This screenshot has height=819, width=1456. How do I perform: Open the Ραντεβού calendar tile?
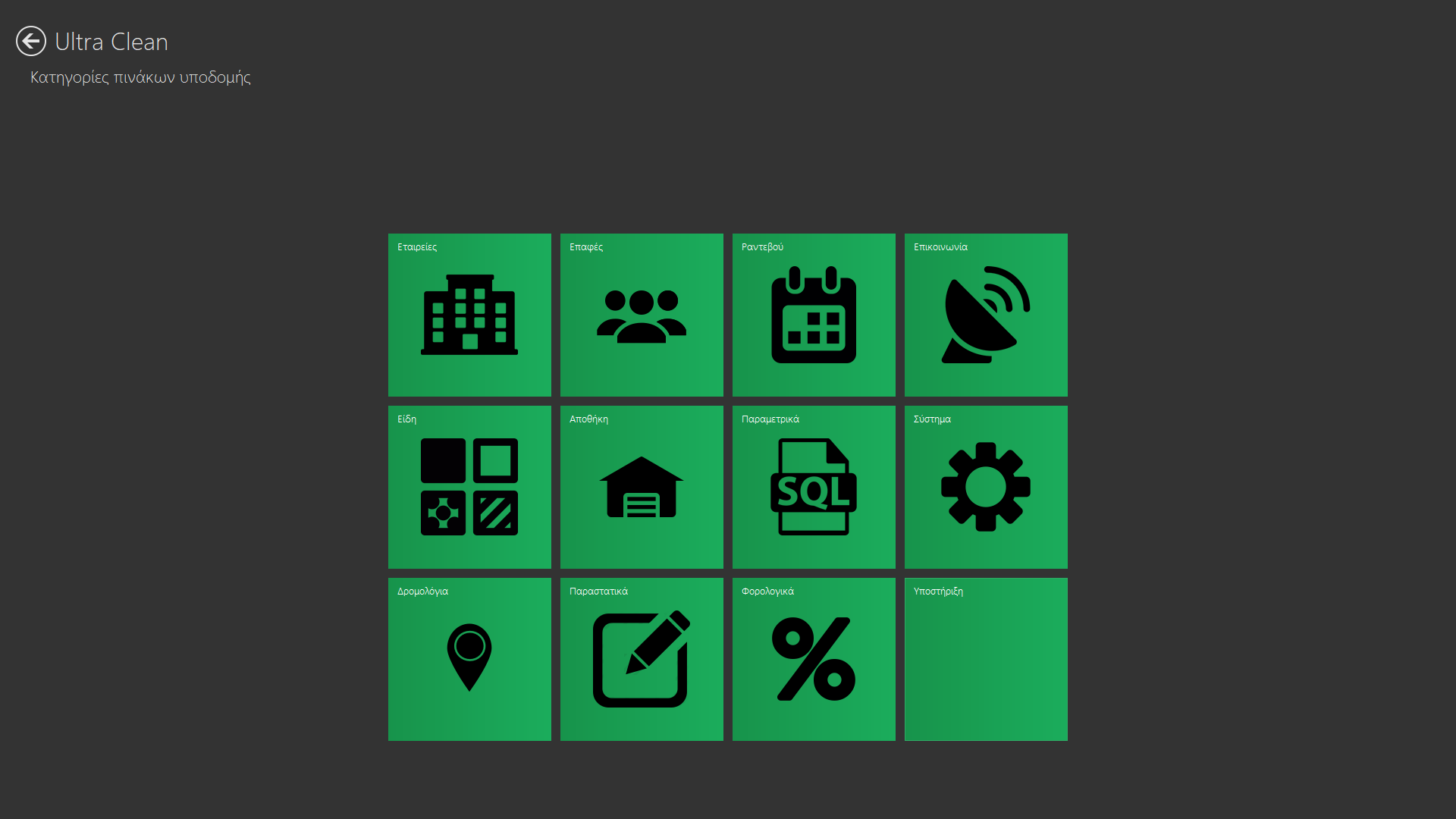point(814,315)
